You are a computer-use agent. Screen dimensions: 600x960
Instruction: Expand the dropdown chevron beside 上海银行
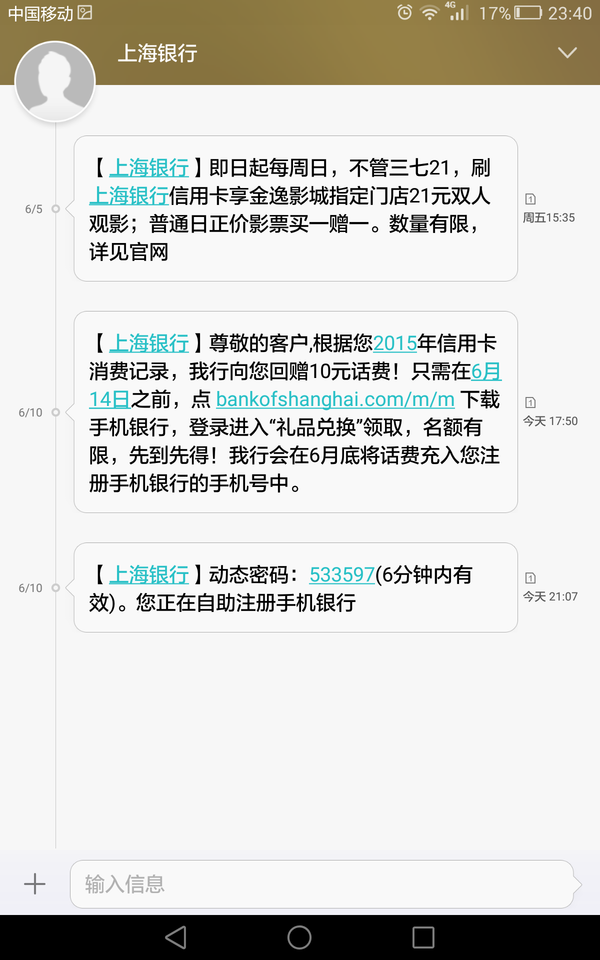click(567, 53)
